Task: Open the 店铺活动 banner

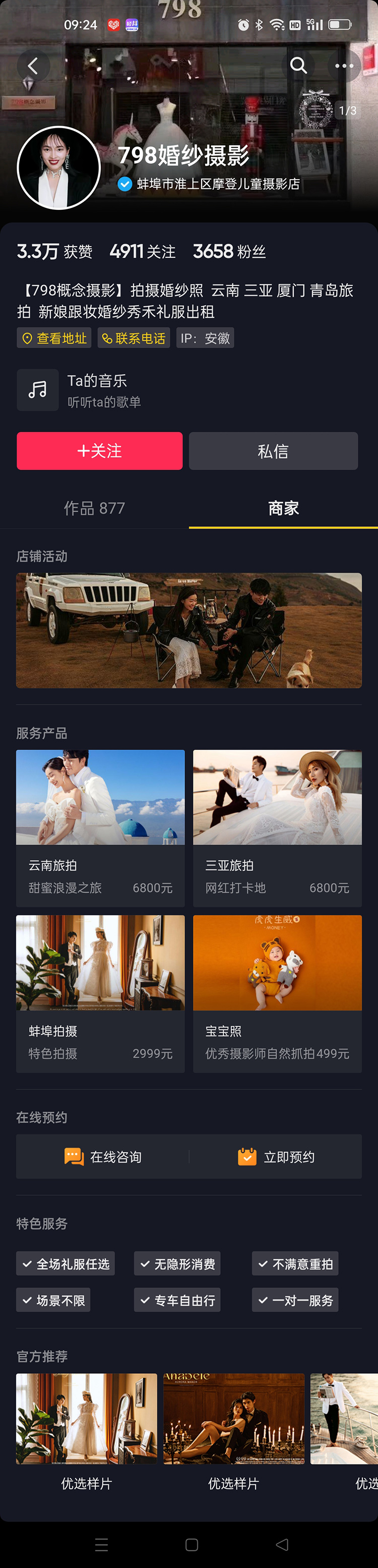Action: 188,630
